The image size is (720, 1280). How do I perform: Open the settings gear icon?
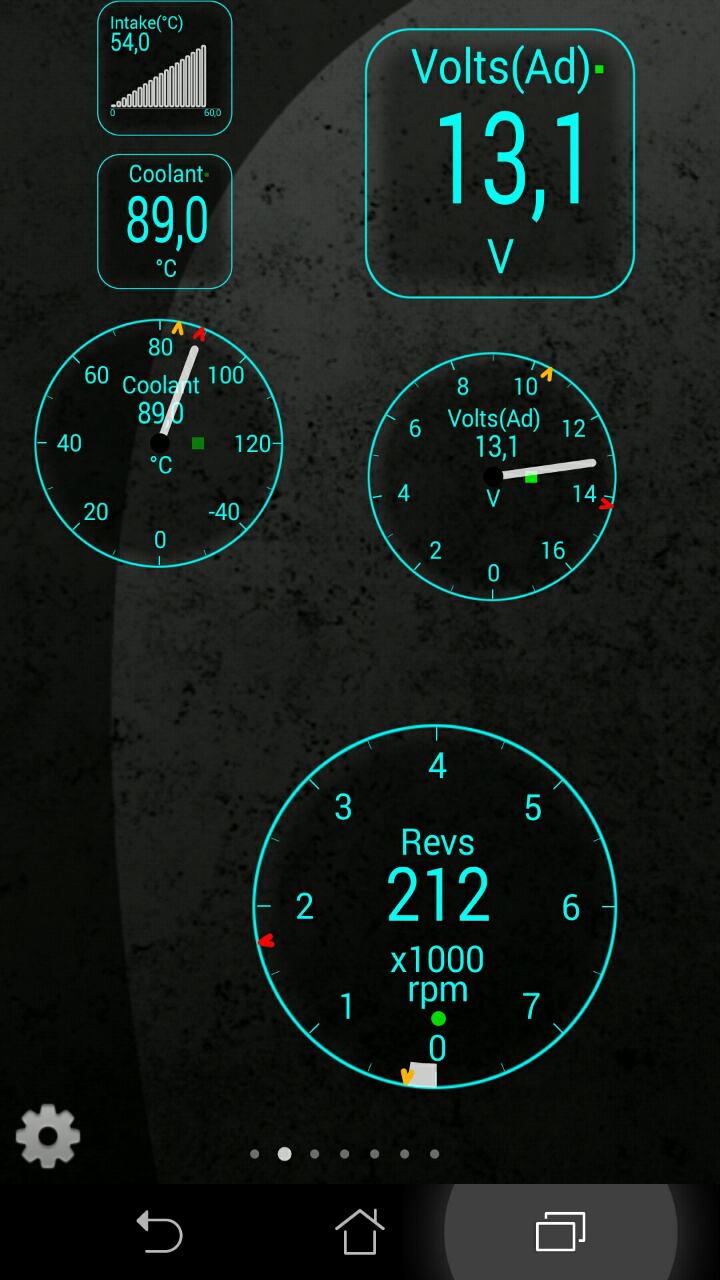[x=47, y=1136]
